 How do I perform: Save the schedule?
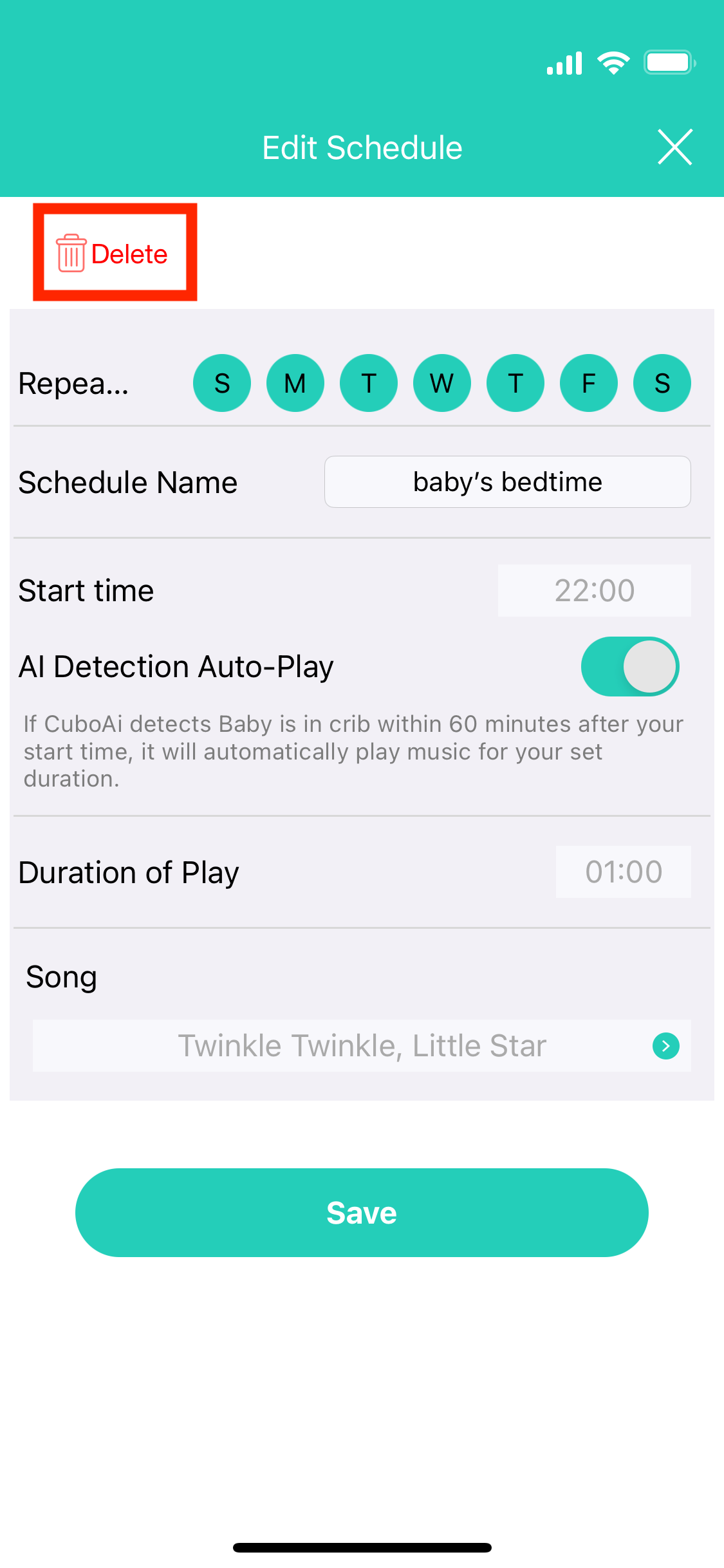click(362, 1213)
